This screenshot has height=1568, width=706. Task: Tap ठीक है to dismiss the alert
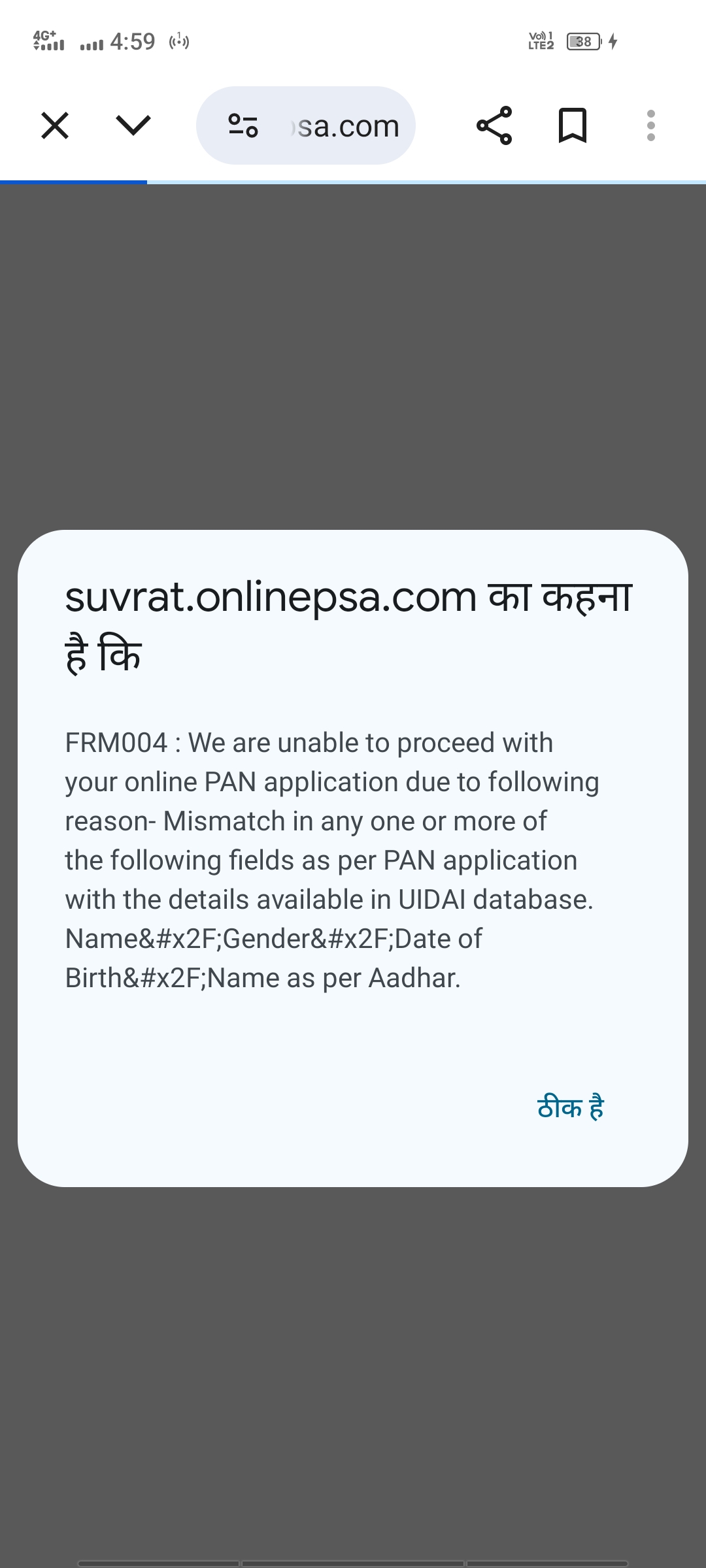(570, 1107)
